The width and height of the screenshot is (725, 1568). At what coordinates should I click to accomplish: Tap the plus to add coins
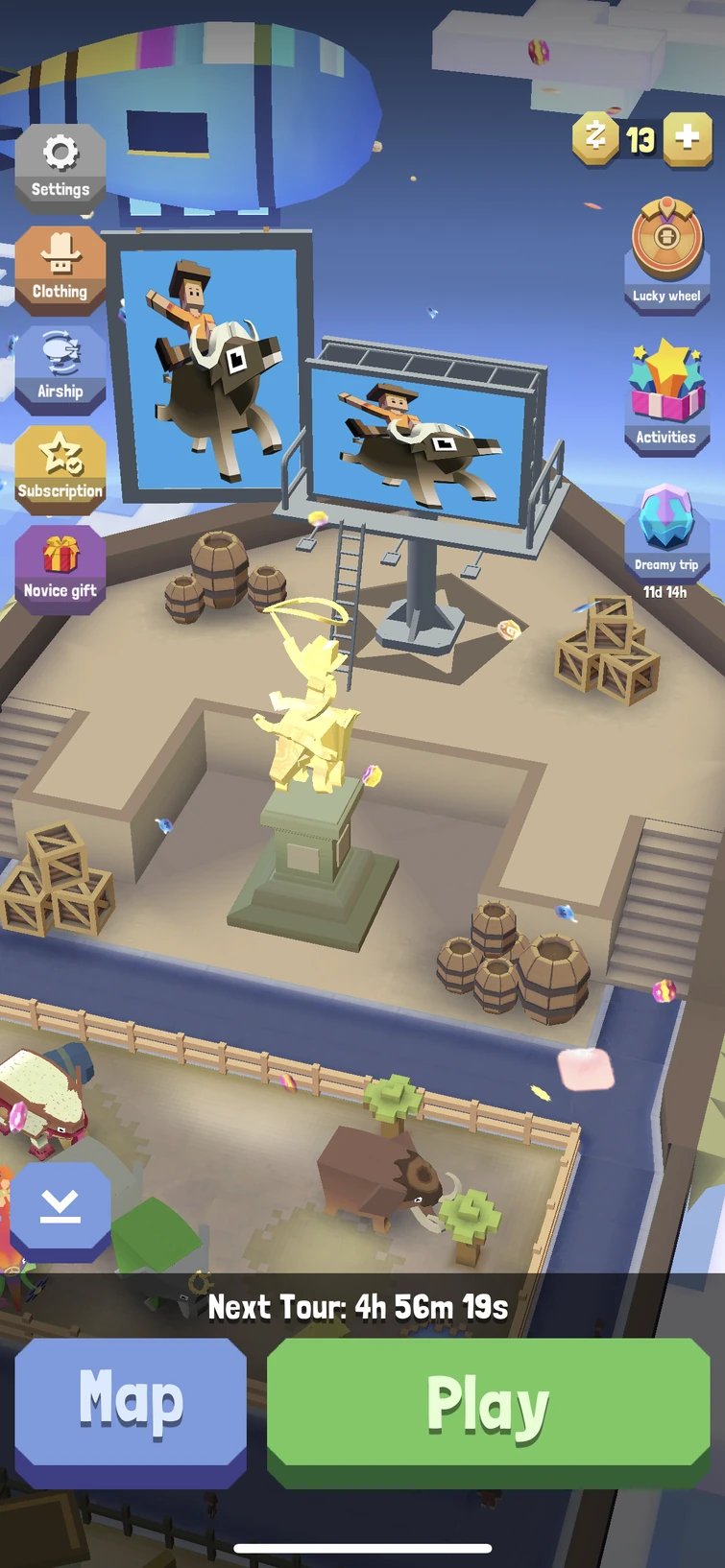[687, 138]
